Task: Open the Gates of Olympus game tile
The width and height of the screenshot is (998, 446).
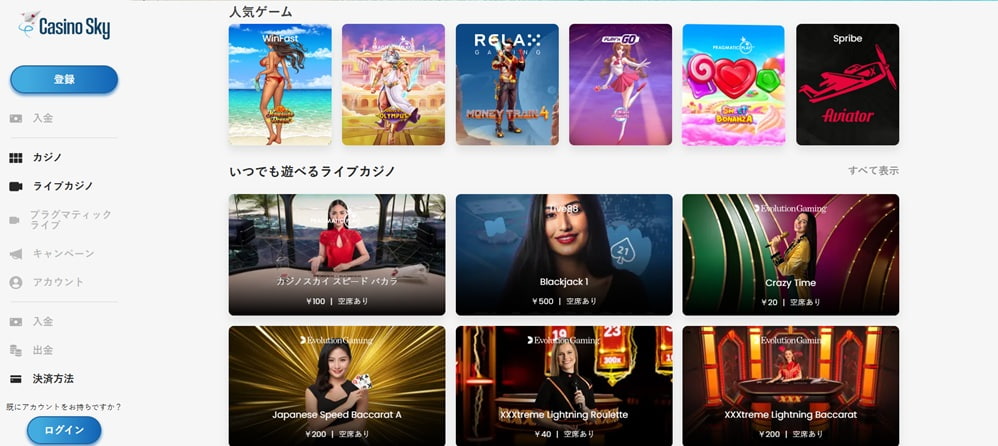Action: (393, 85)
